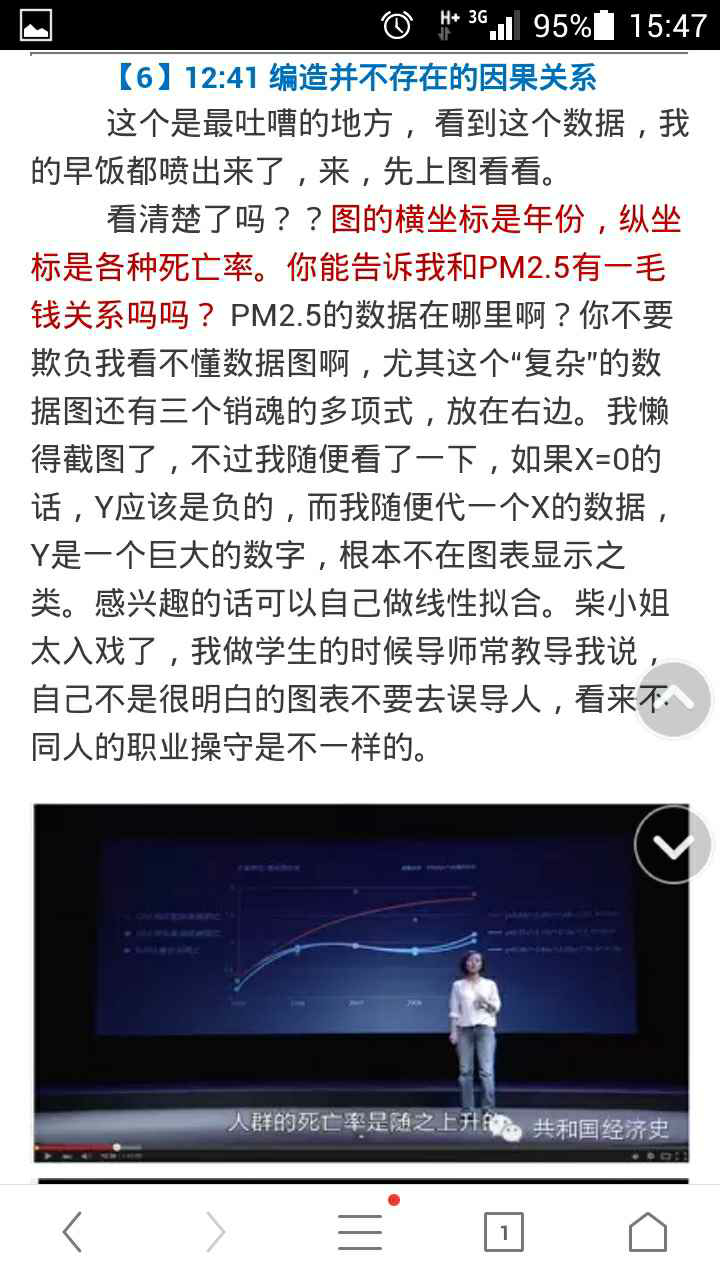Jump to top with the up arrow
The image size is (720, 1280).
click(x=673, y=700)
